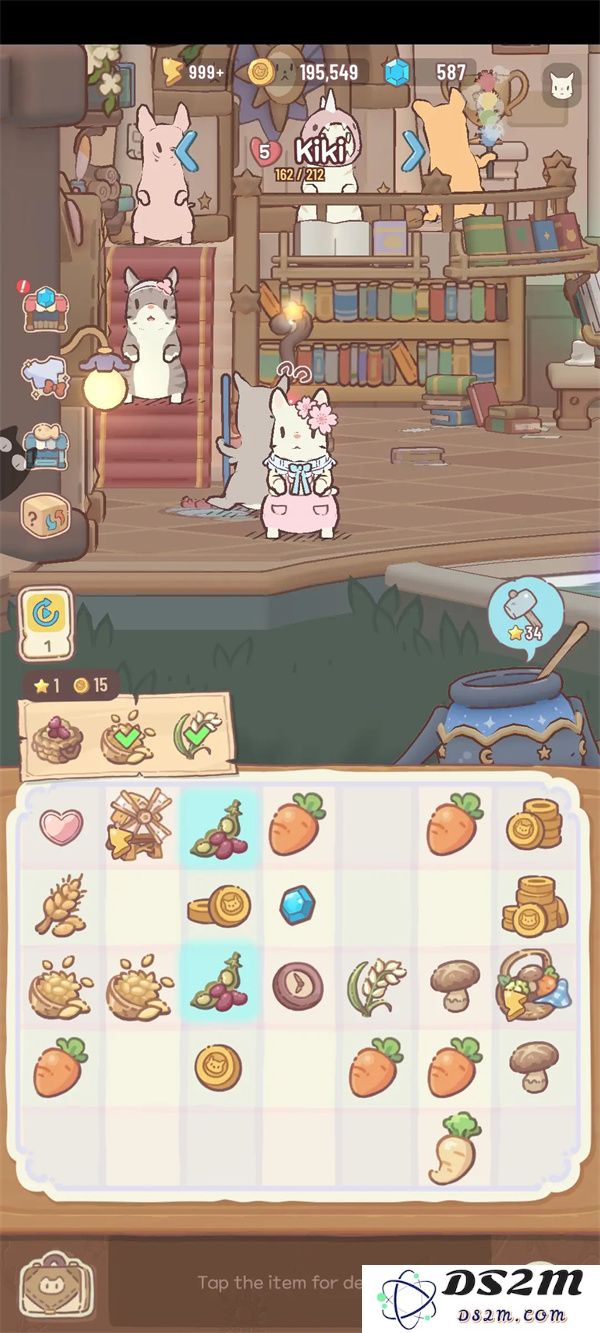Screen dimensions: 600x1333
Task: Select the pink heart item
Action: pyautogui.click(x=61, y=827)
